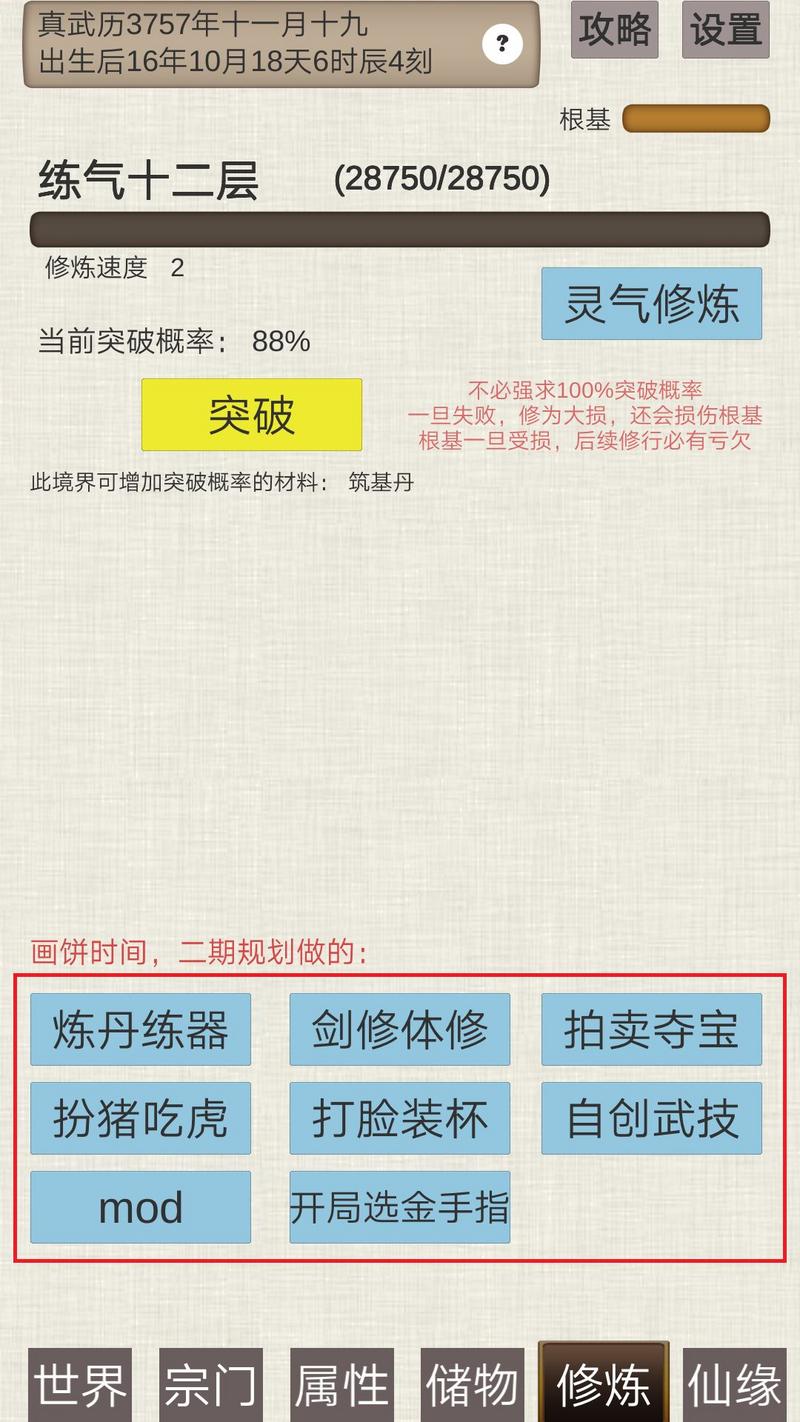The height and width of the screenshot is (1422, 800).
Task: Select the mod feature box
Action: click(x=140, y=1207)
